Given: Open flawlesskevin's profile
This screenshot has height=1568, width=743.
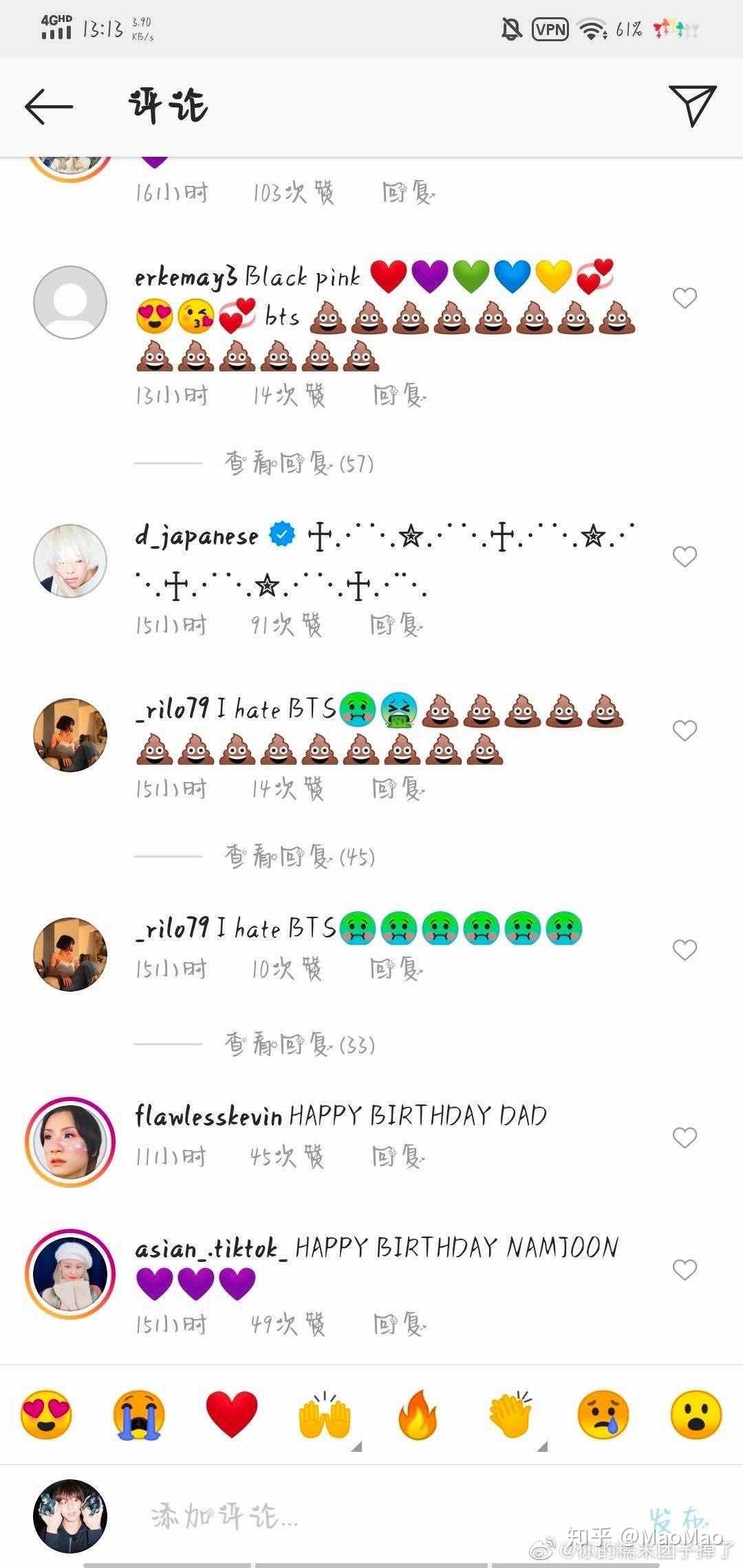Looking at the screenshot, I should (x=70, y=1142).
